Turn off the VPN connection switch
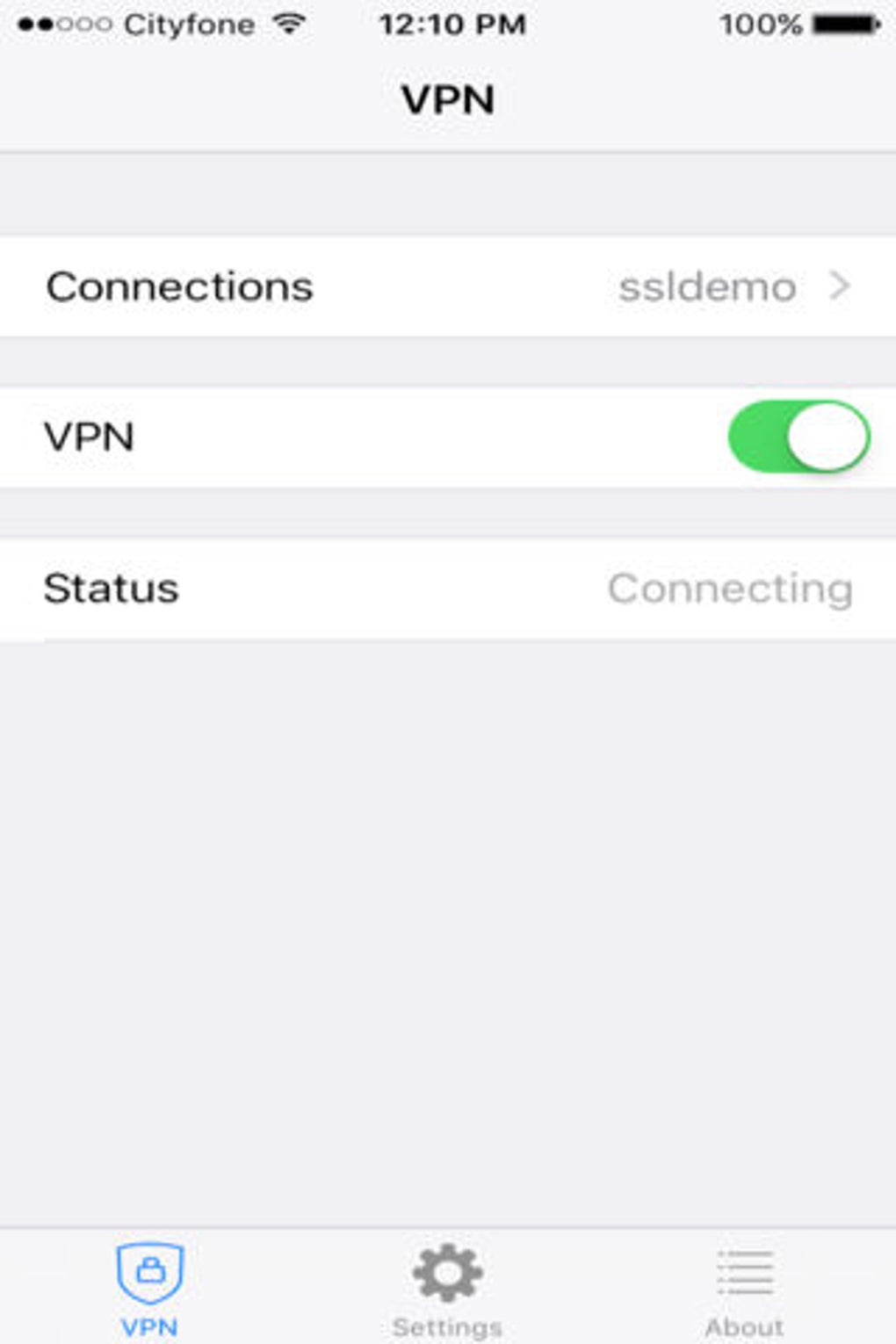Viewport: 896px width, 1344px height. pyautogui.click(x=798, y=437)
